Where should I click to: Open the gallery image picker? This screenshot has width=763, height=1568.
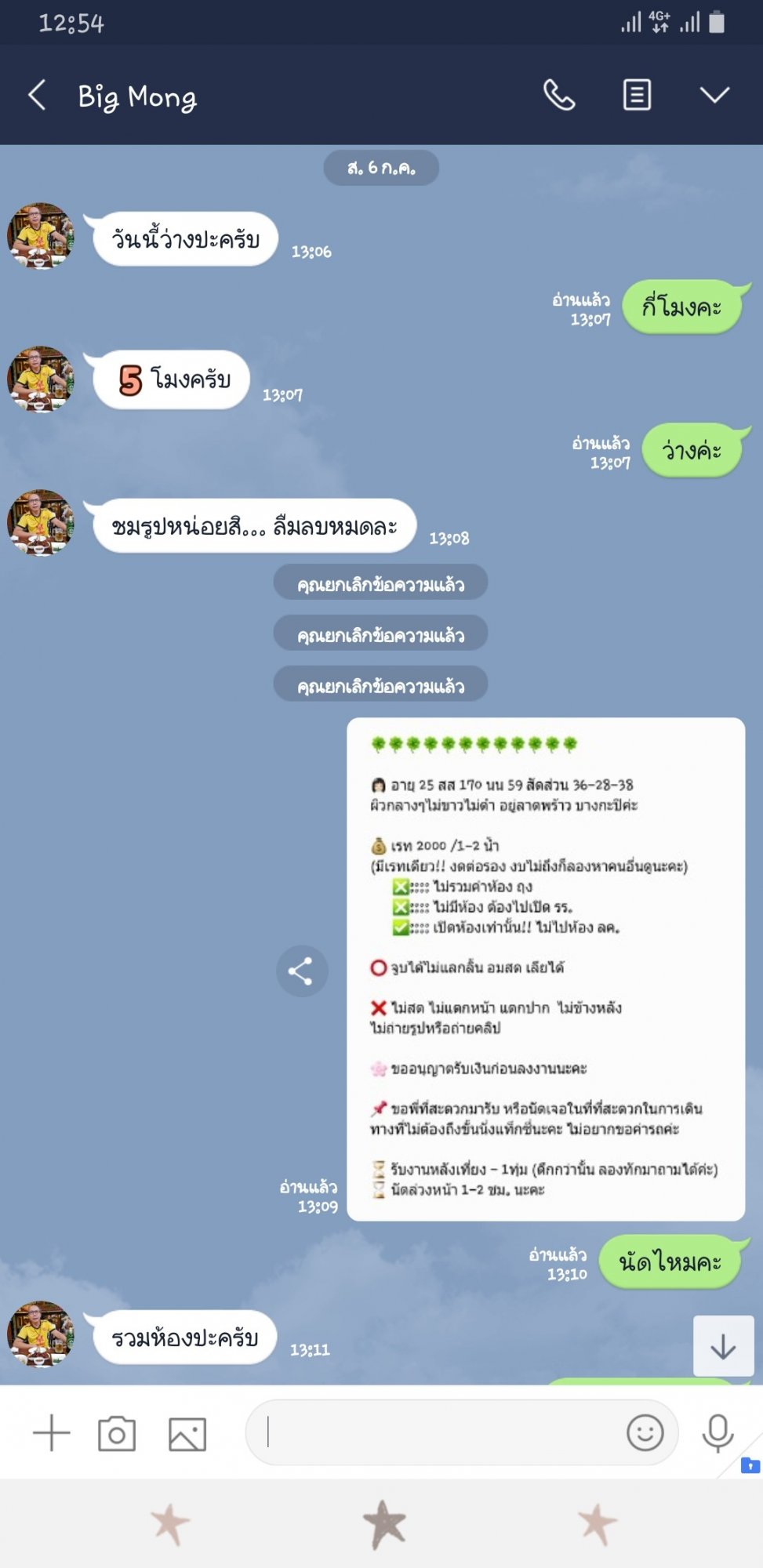[187, 1434]
